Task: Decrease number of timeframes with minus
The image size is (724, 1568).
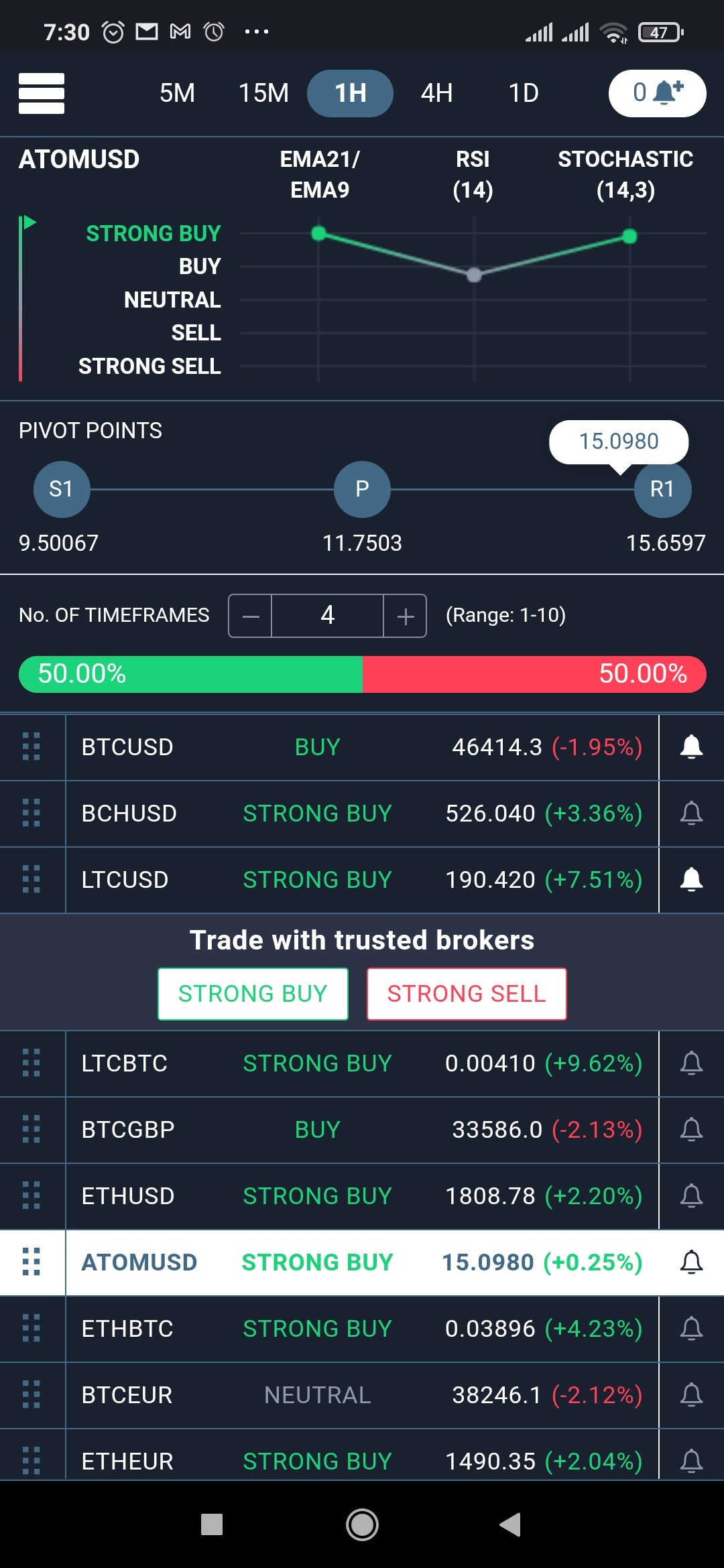Action: [x=251, y=616]
